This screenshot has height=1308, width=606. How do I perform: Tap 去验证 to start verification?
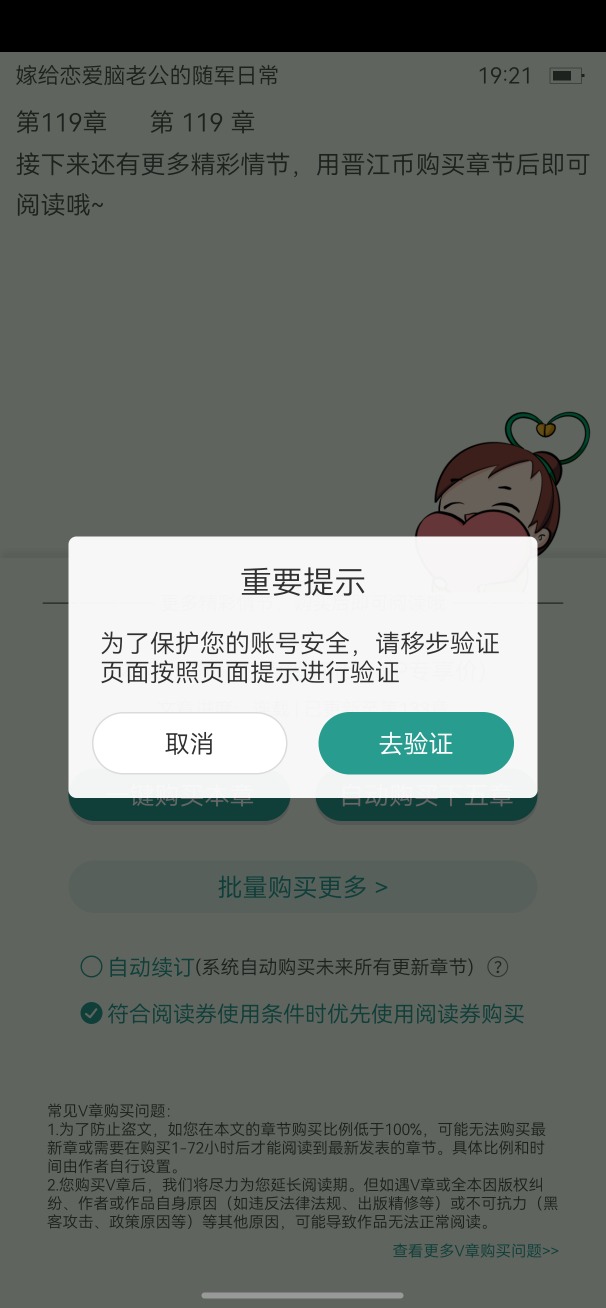coord(416,743)
